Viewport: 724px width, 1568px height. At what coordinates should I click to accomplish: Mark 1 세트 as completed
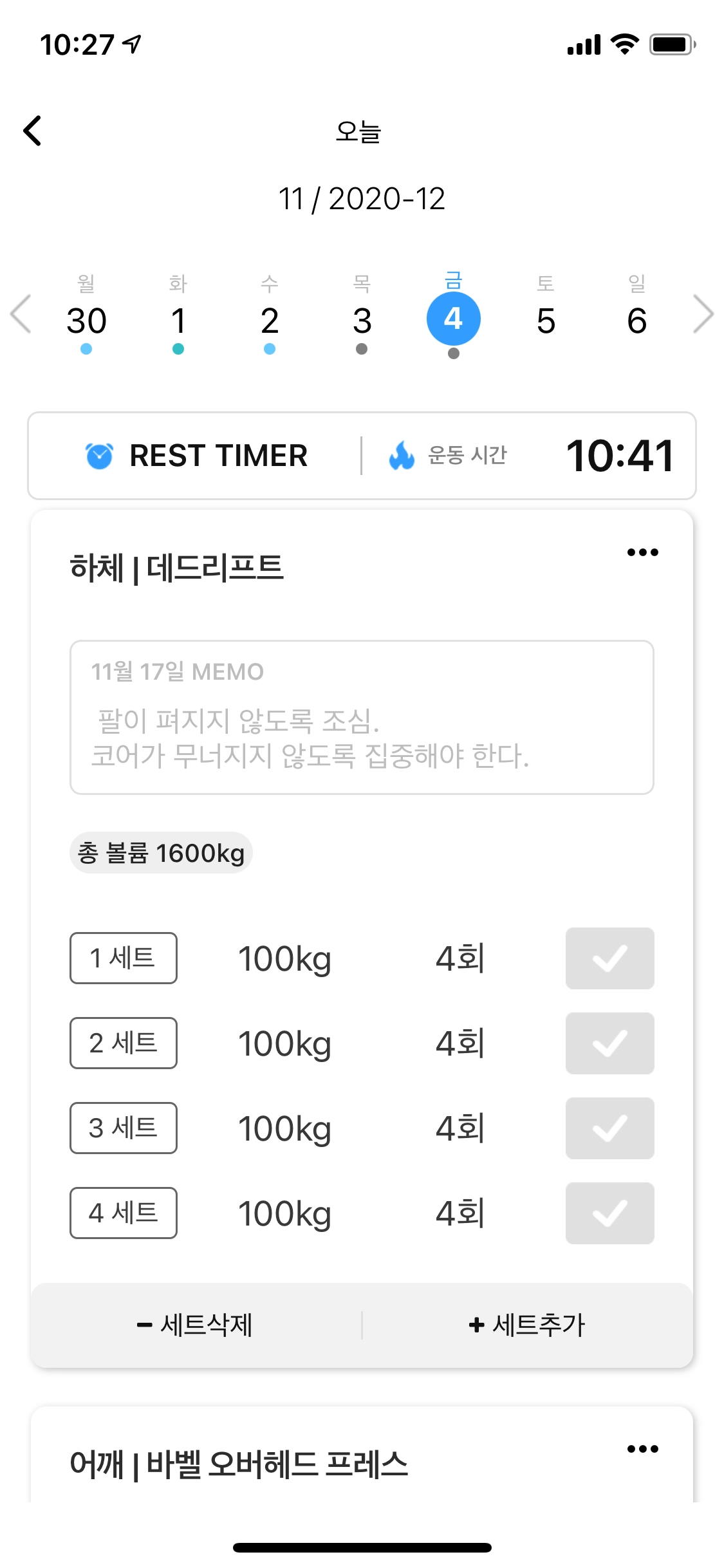tap(609, 958)
